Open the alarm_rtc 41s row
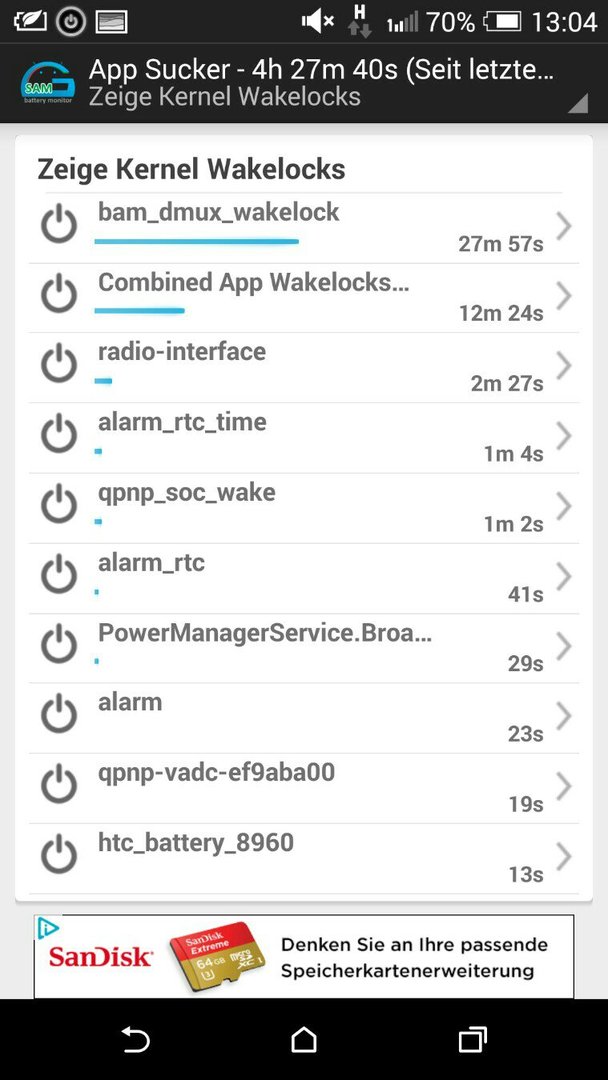This screenshot has height=1080, width=608. 304,579
